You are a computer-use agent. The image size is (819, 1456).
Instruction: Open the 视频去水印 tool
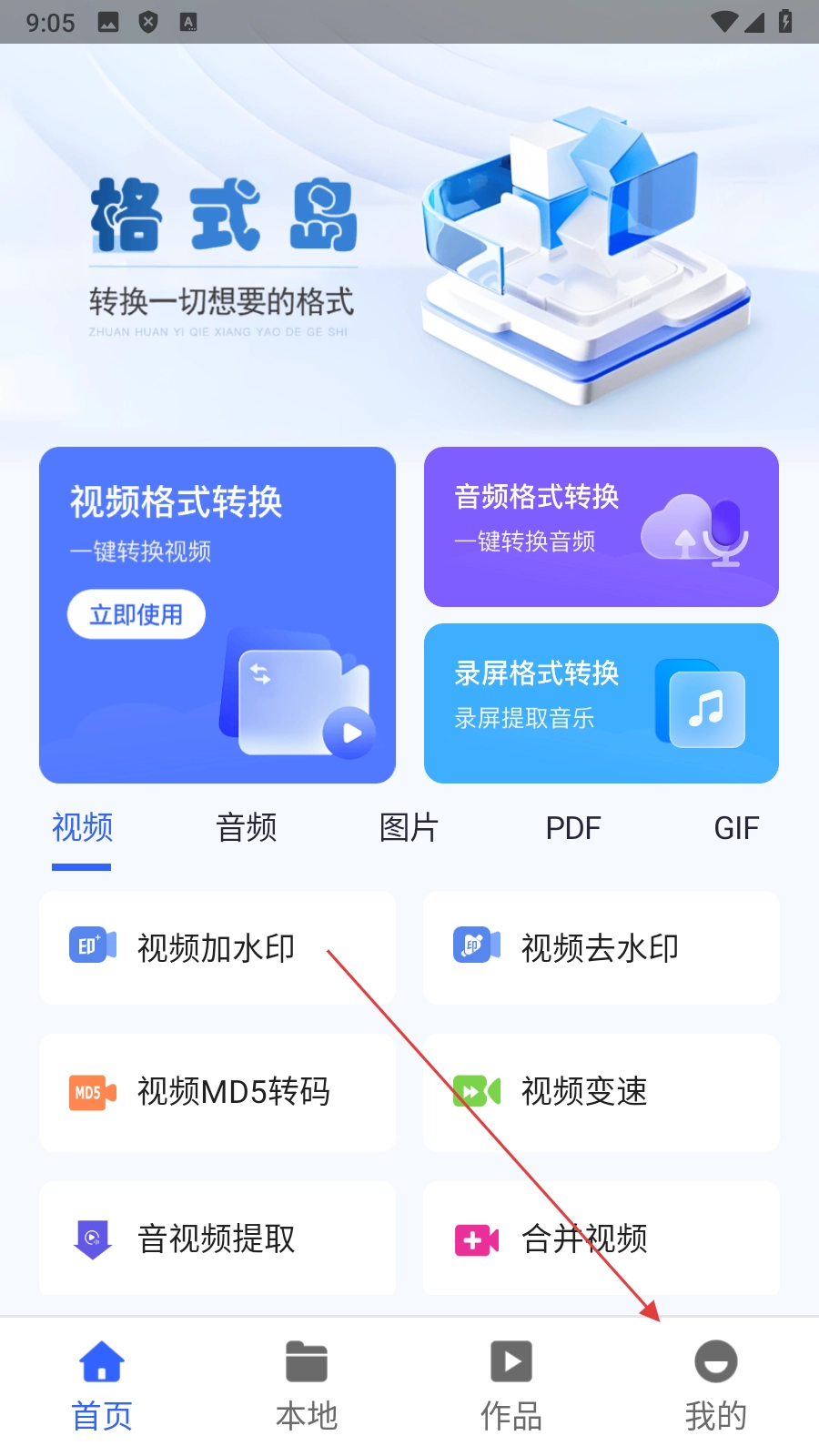(x=602, y=948)
